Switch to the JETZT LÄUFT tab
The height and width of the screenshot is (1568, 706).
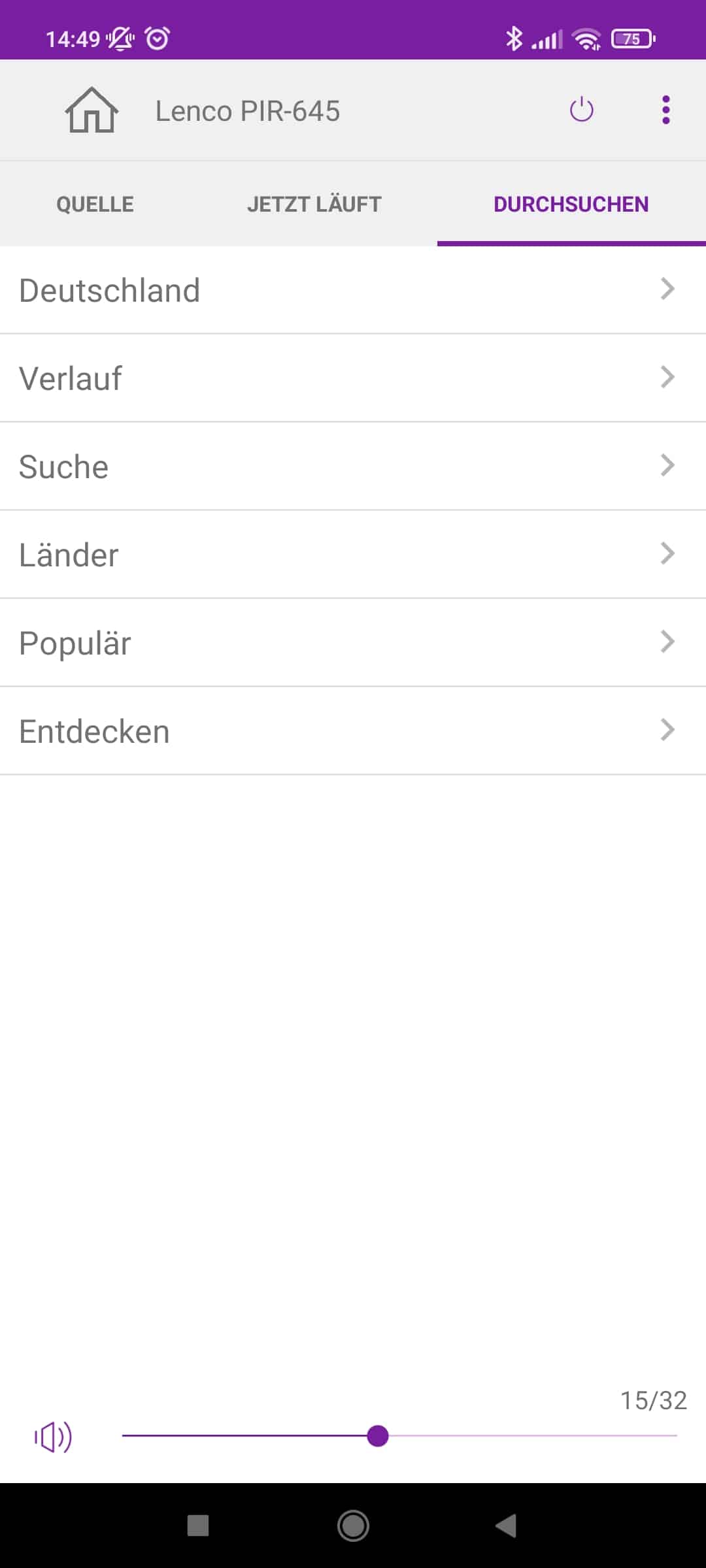click(314, 204)
